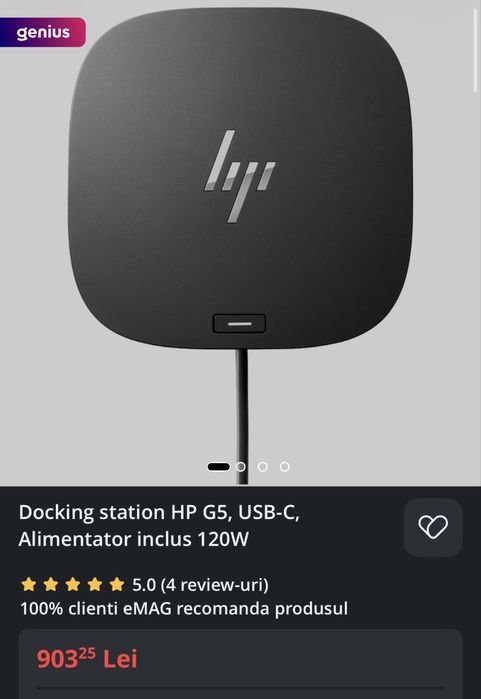Viewport: 481px width, 699px height.
Task: Jump to the second image dot
Action: [241, 467]
